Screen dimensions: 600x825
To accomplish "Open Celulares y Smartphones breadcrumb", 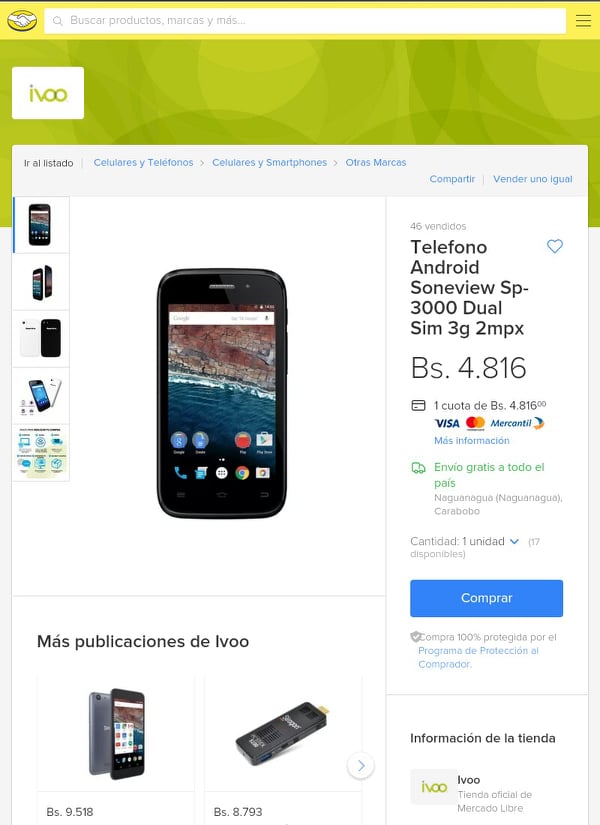I will click(x=269, y=162).
